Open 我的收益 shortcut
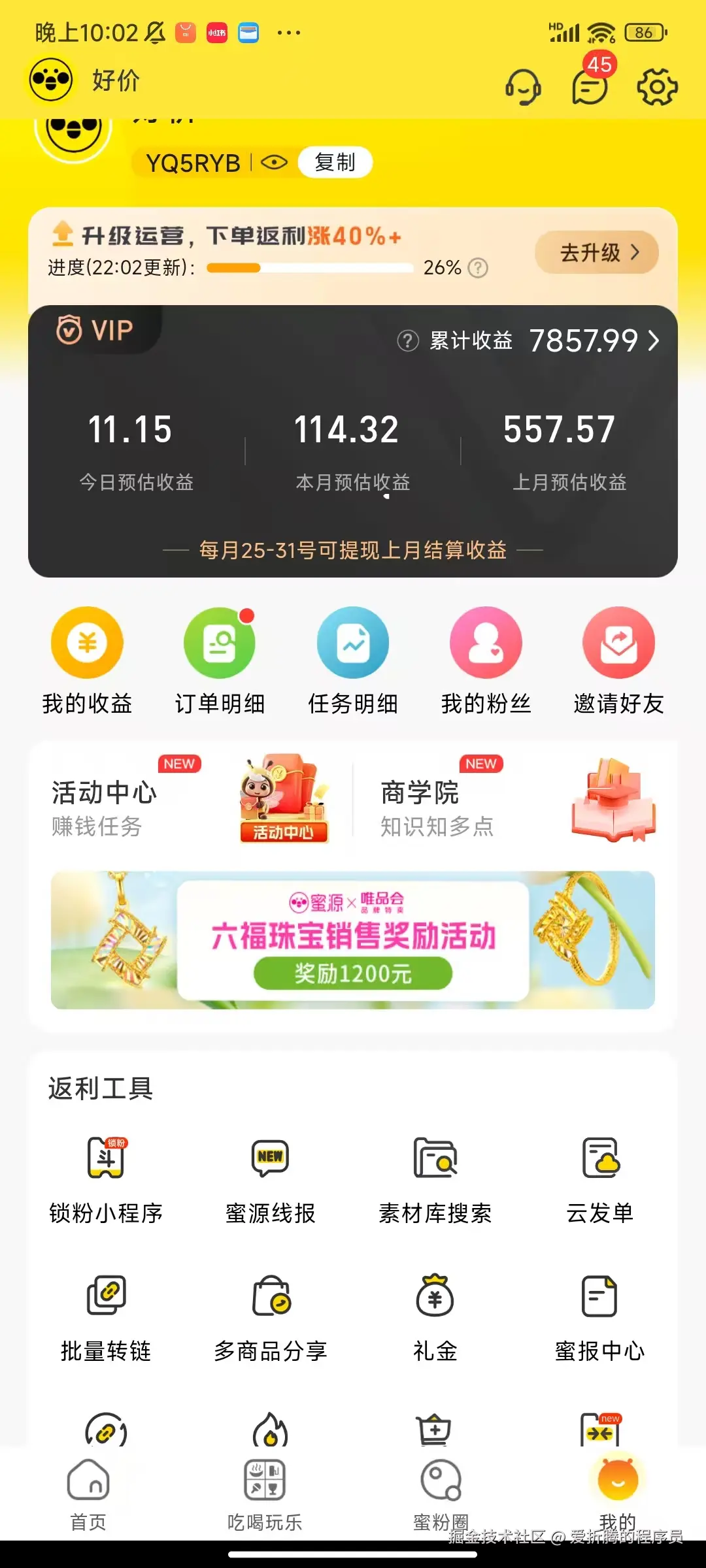The width and height of the screenshot is (706, 1568). point(88,660)
